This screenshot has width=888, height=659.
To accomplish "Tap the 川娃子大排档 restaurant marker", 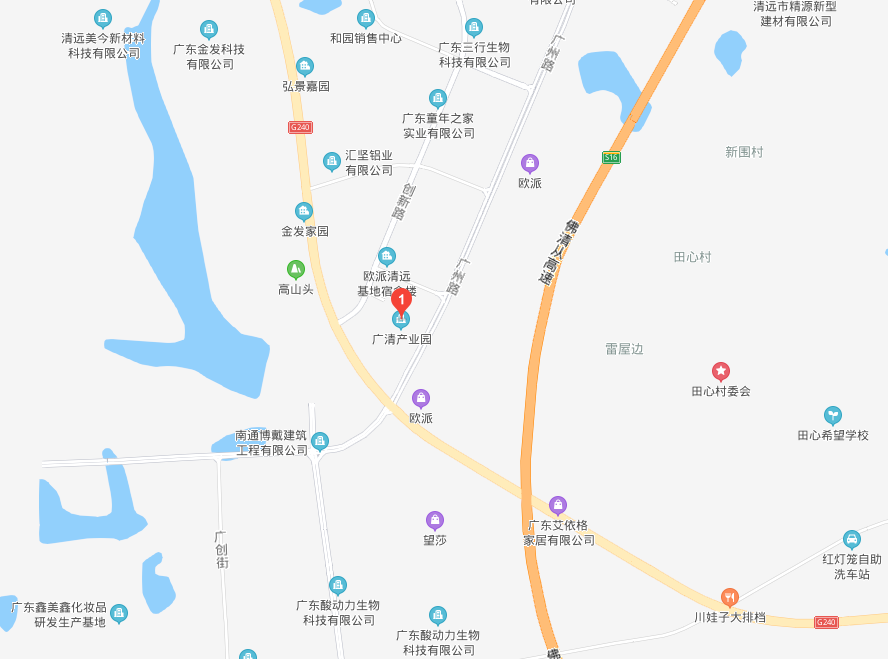I will (x=730, y=597).
